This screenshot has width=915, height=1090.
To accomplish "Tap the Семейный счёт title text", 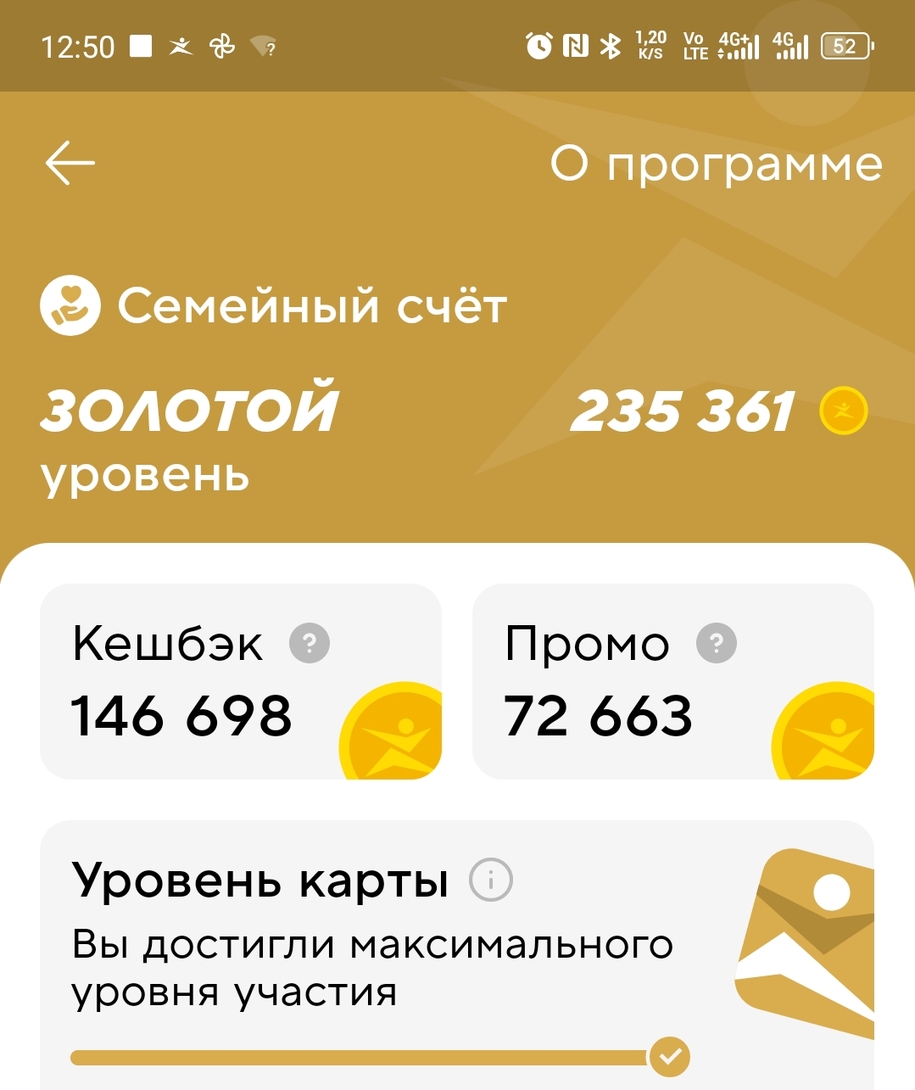I will (x=310, y=305).
